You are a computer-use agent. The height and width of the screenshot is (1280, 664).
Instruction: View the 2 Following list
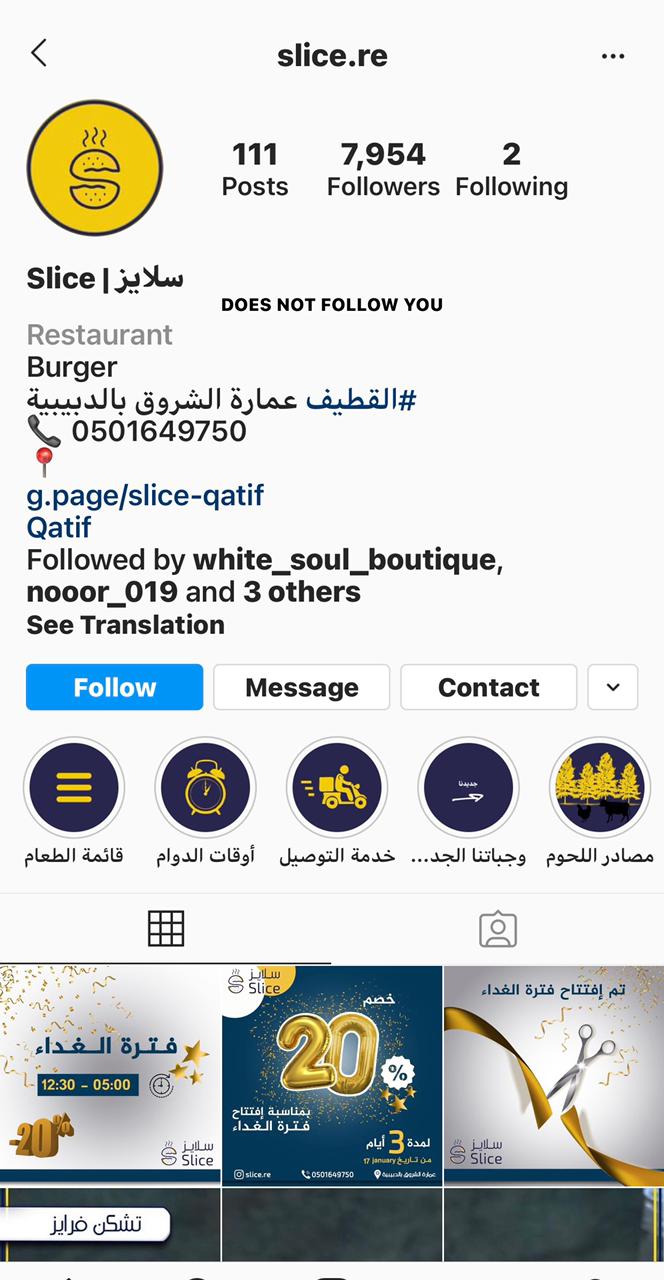[511, 169]
